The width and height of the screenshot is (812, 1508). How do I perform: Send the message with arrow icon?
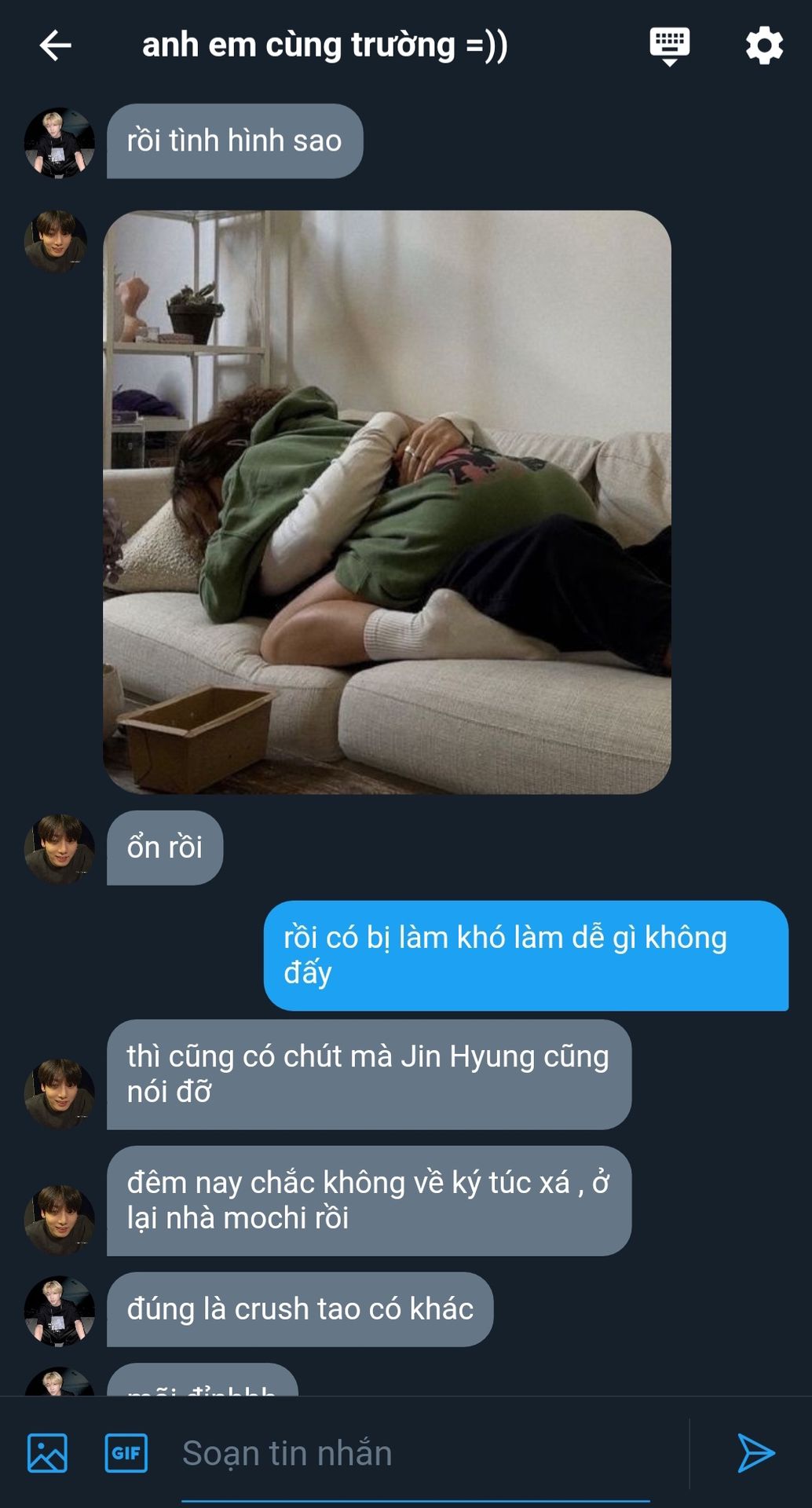tap(755, 1453)
